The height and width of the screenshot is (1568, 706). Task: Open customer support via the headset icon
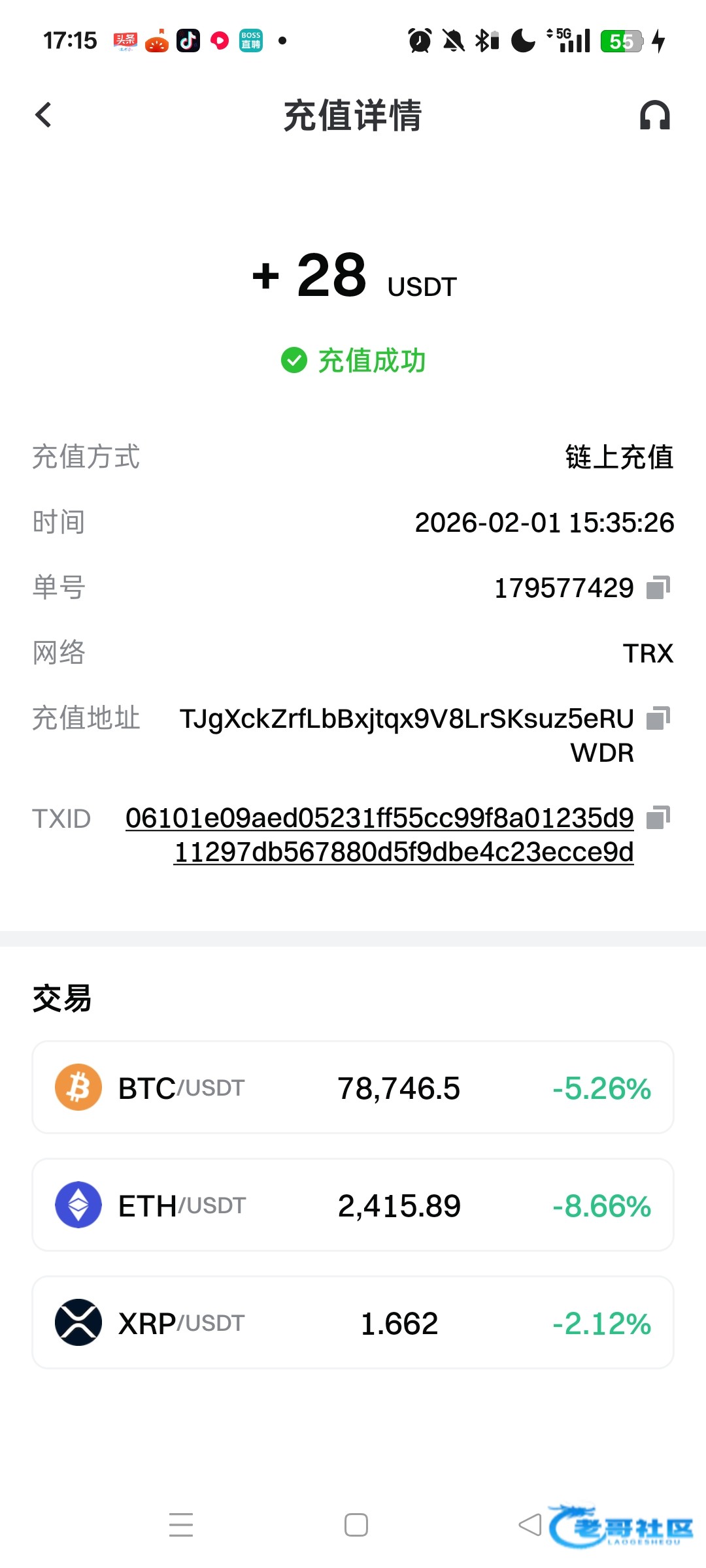click(655, 115)
